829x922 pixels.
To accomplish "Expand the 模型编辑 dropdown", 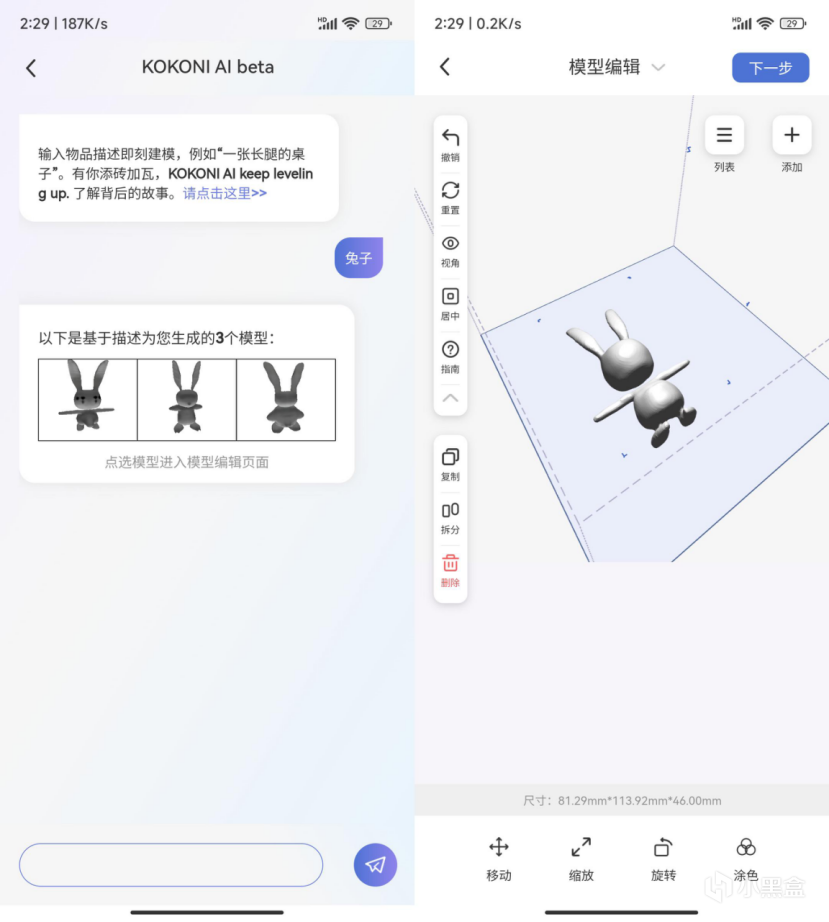I will (x=658, y=67).
